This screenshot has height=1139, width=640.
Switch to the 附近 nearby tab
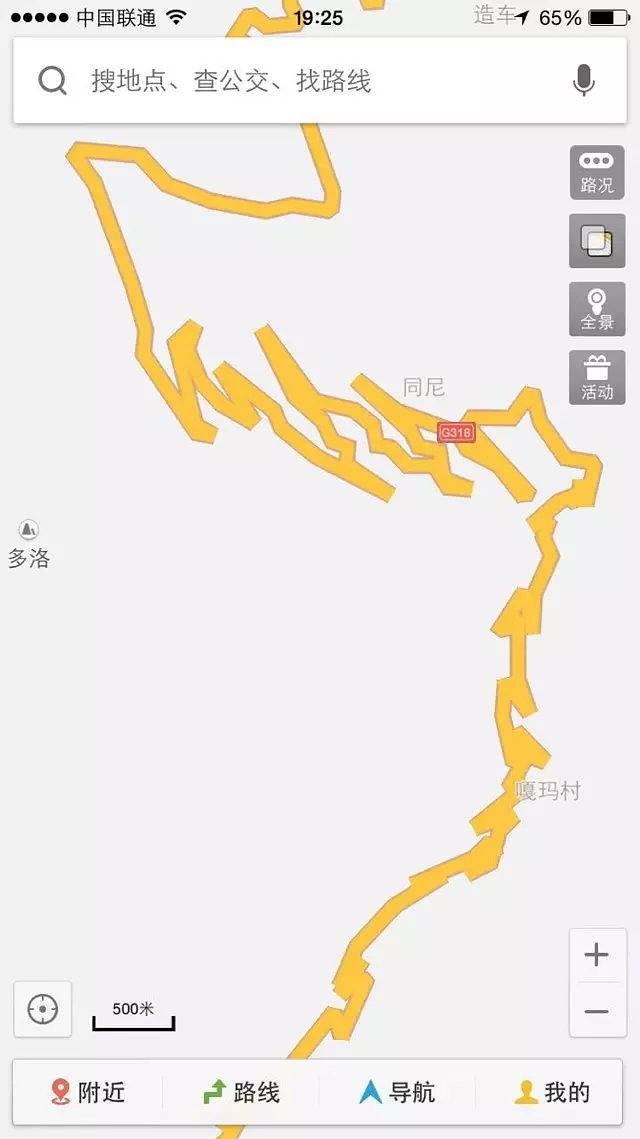pos(88,1092)
